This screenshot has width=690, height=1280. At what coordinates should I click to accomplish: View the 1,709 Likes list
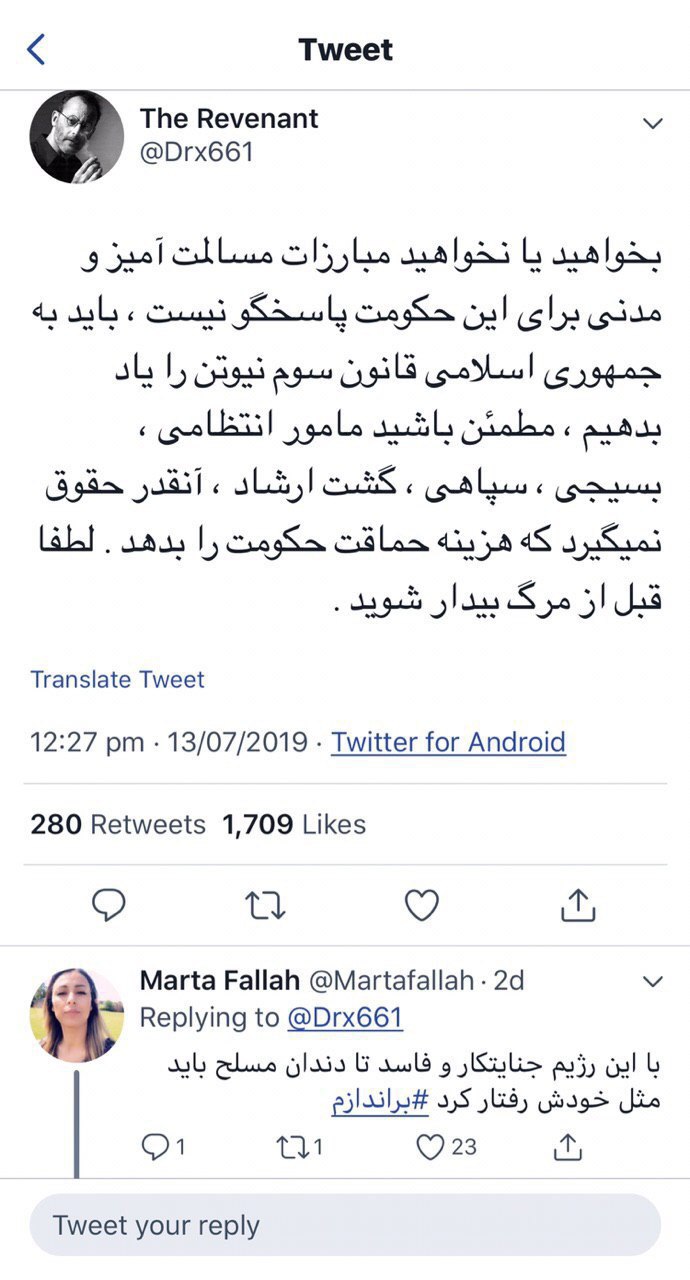click(x=294, y=825)
